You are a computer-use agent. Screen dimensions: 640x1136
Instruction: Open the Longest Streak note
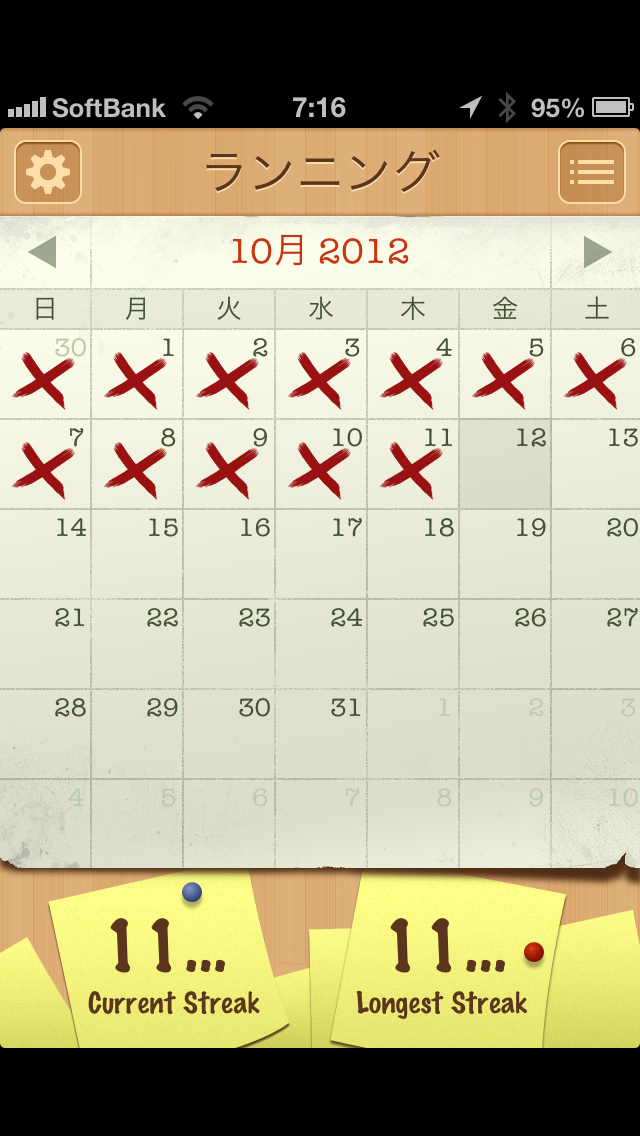(445, 965)
